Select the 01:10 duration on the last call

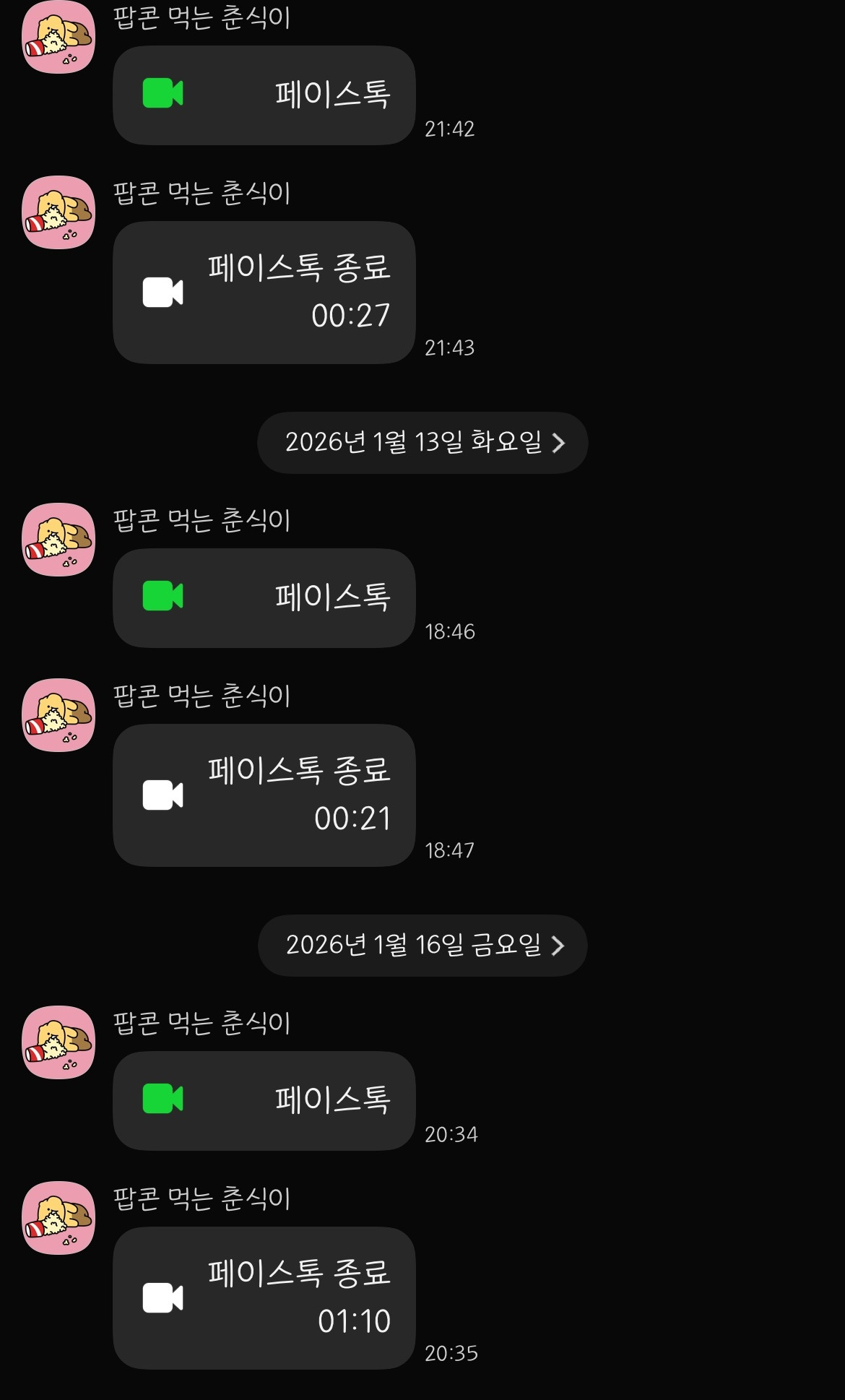(x=353, y=1323)
